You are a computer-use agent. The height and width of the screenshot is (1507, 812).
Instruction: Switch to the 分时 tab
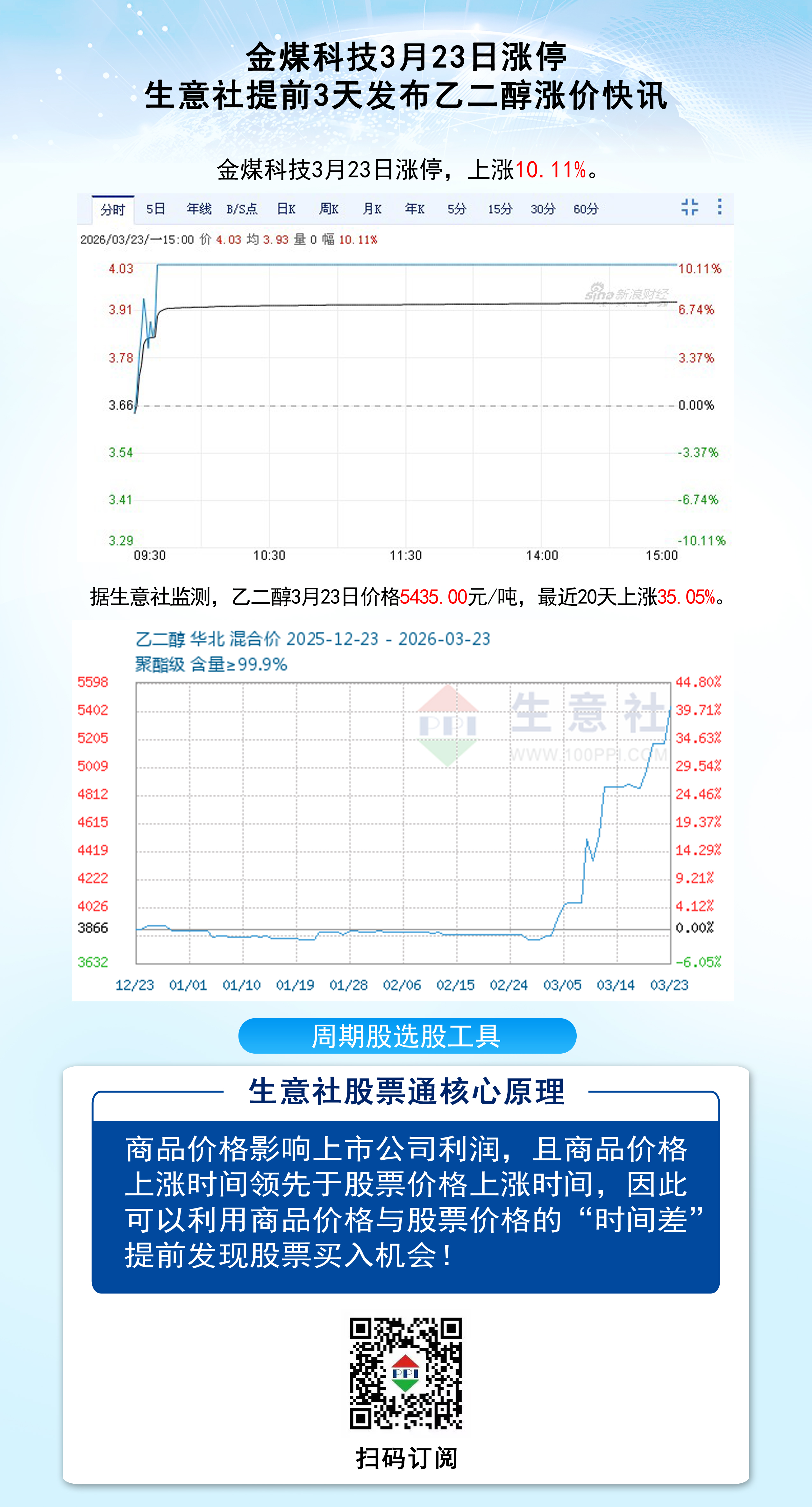point(113,208)
